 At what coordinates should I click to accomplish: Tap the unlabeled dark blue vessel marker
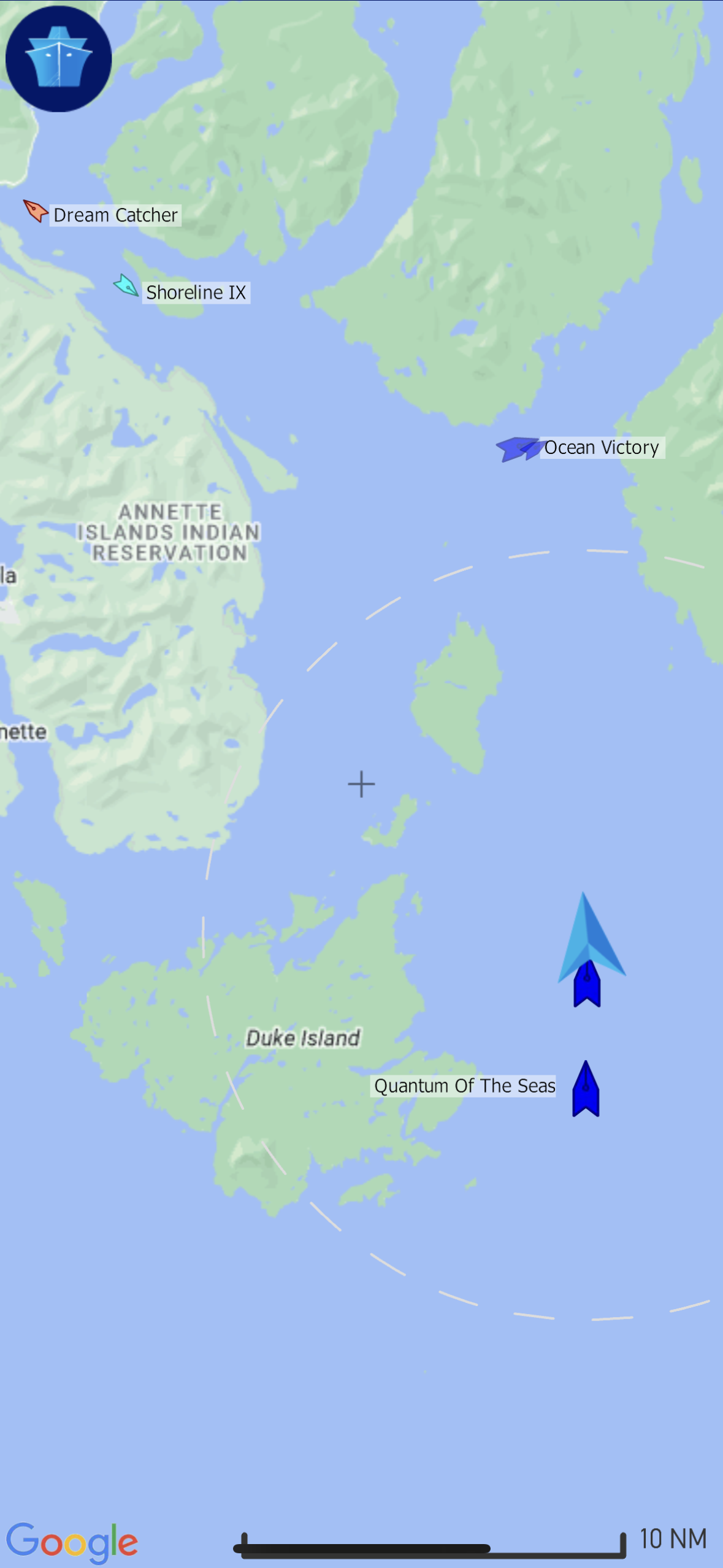587,984
